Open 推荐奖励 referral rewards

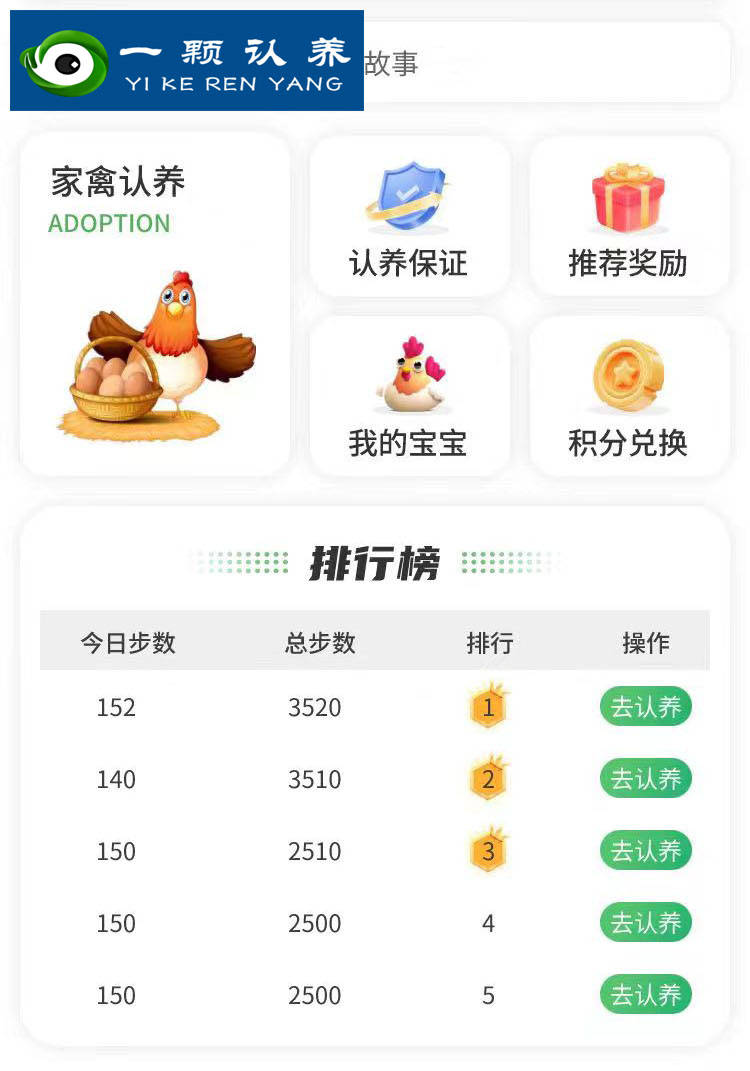pos(628,217)
